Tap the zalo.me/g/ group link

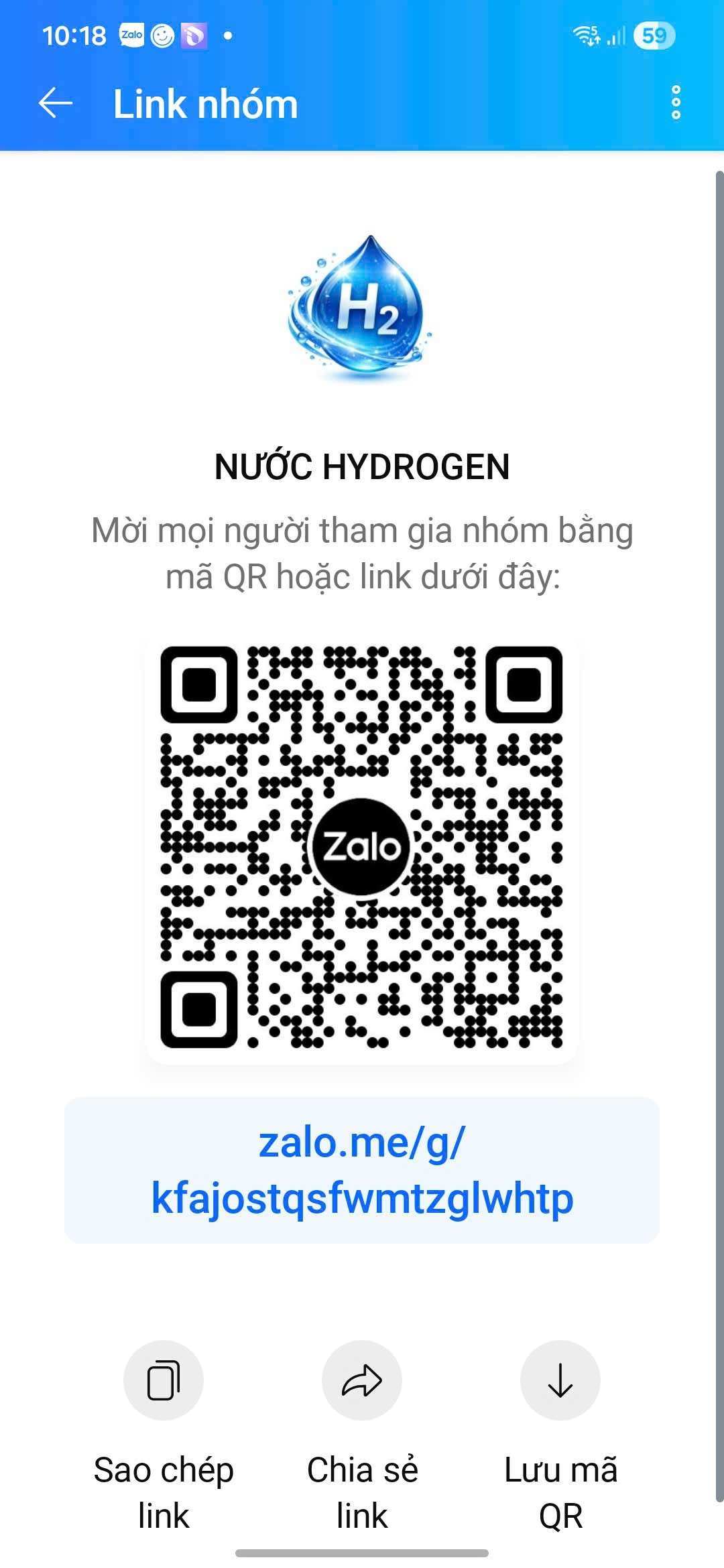click(362, 1170)
